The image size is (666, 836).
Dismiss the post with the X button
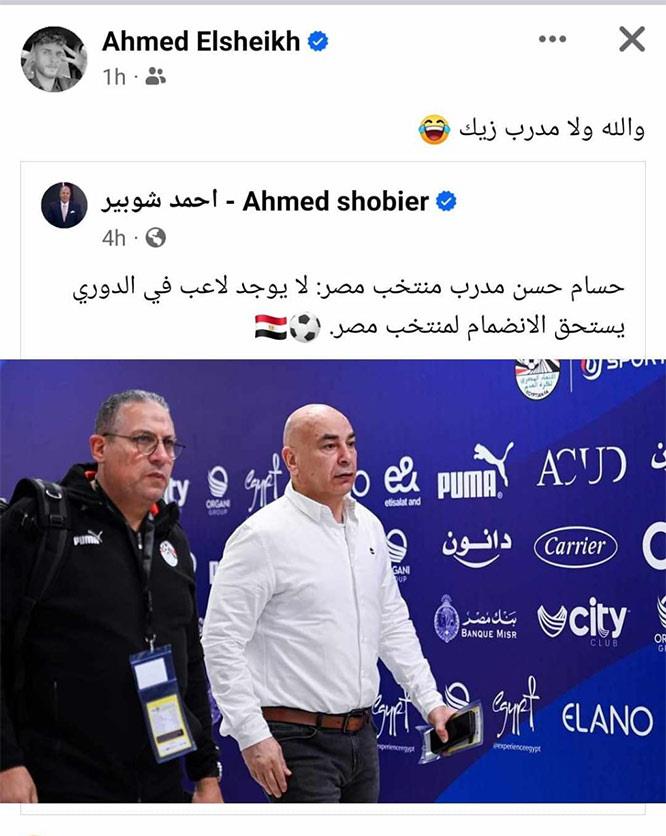click(x=631, y=40)
